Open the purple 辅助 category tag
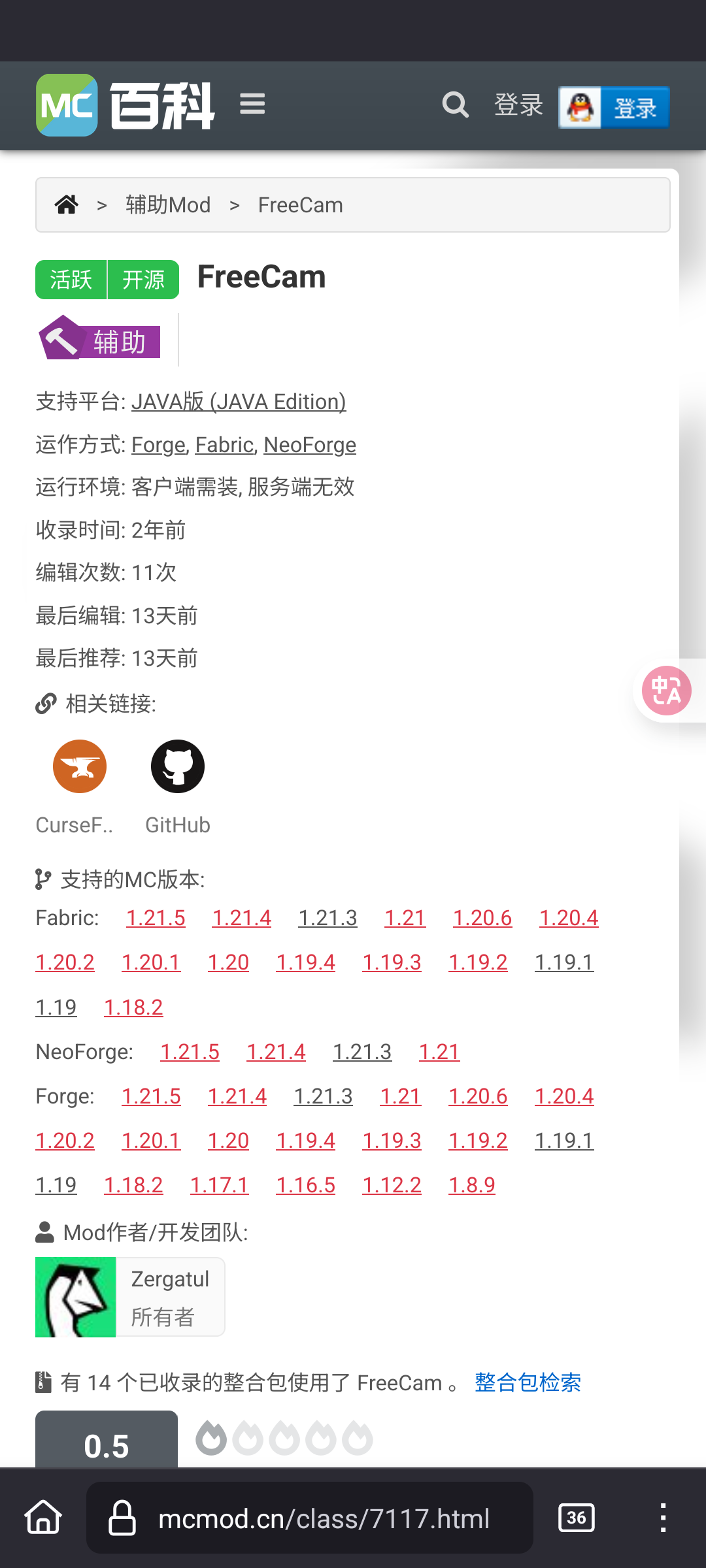 pos(99,338)
